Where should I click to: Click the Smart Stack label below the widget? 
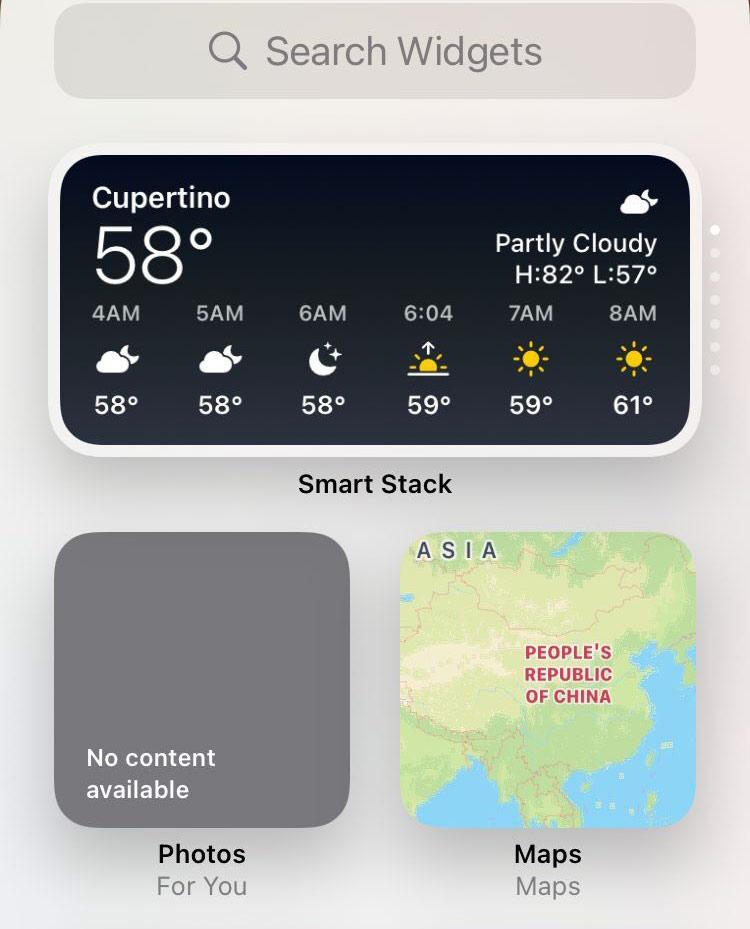[x=374, y=484]
